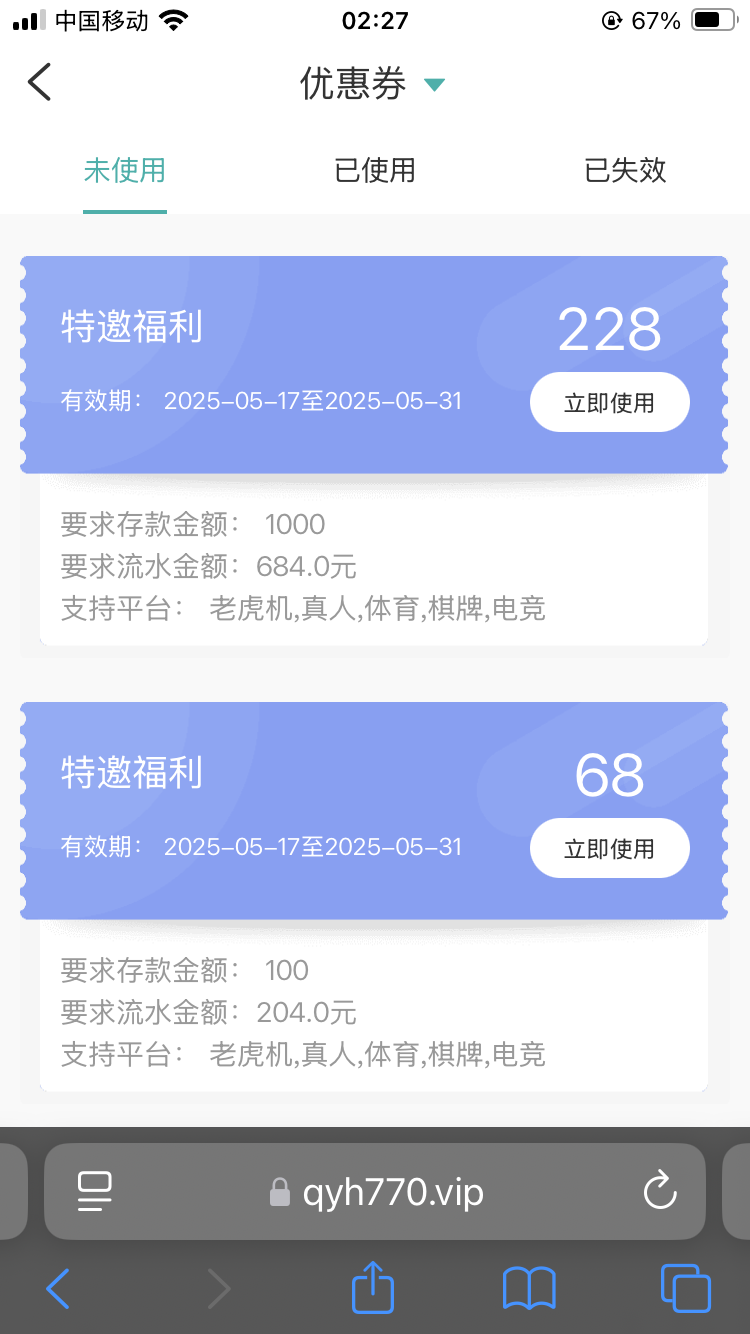The height and width of the screenshot is (1334, 750).
Task: Tap 立即使用 on the 68 coupon
Action: click(x=609, y=847)
